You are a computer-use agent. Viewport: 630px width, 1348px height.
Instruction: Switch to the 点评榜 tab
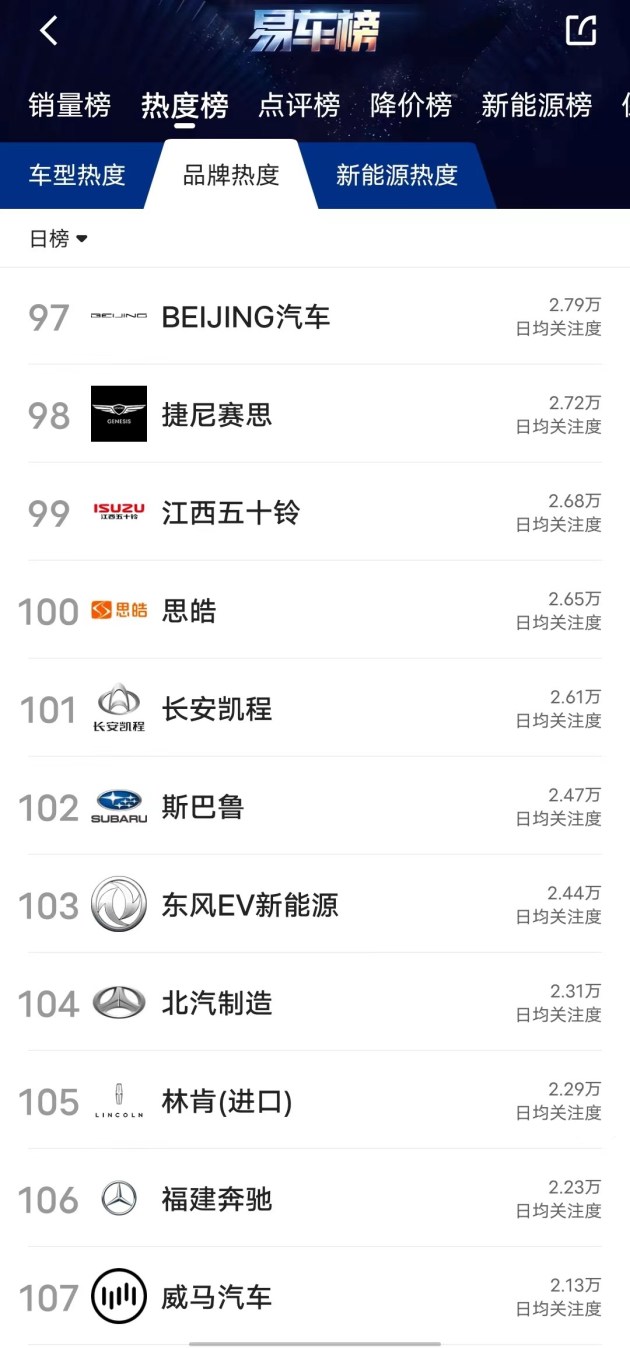pyautogui.click(x=298, y=105)
